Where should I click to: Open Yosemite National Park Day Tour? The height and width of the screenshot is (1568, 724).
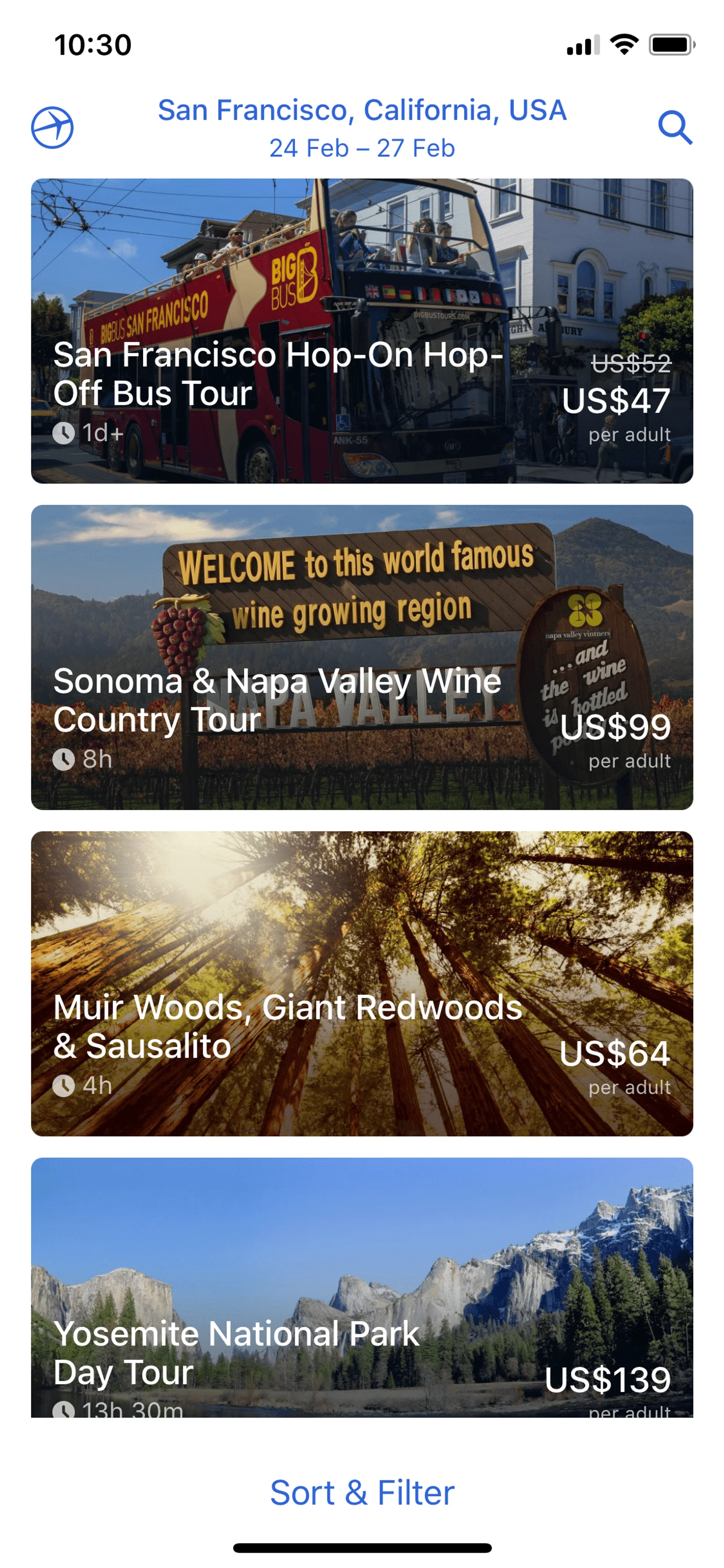(362, 1287)
